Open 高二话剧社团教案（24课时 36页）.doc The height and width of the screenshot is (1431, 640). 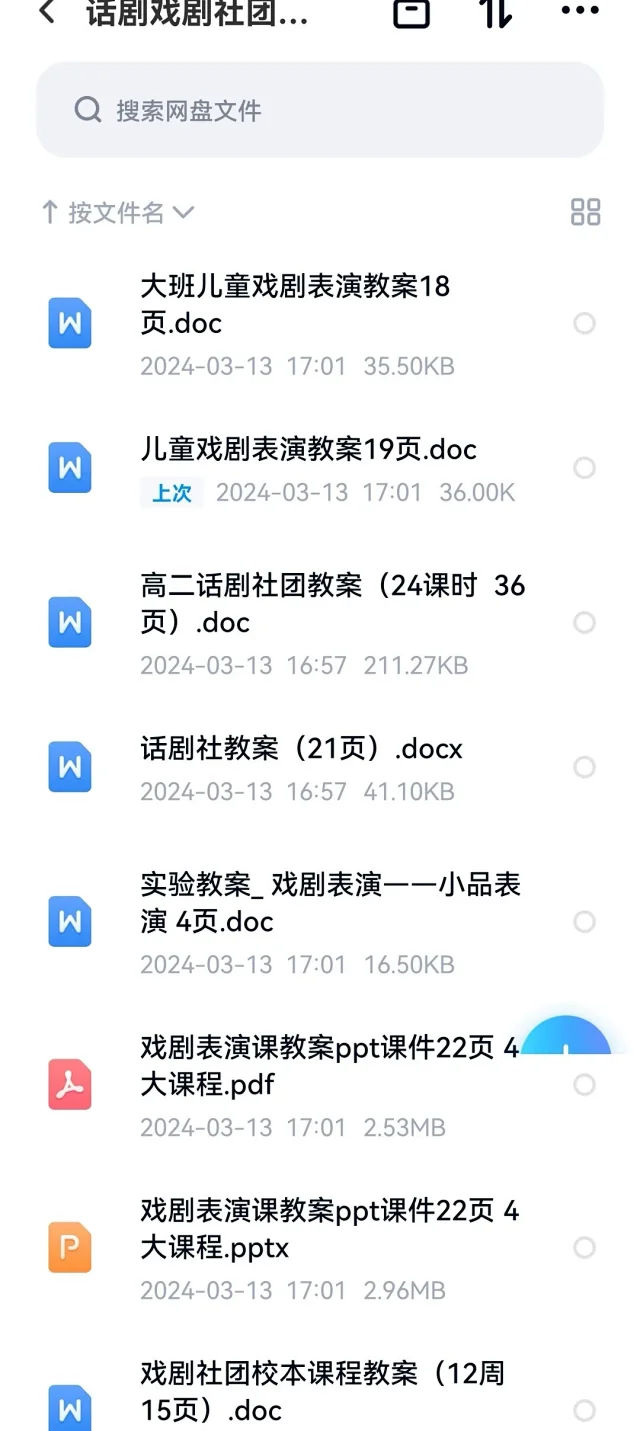[320, 623]
